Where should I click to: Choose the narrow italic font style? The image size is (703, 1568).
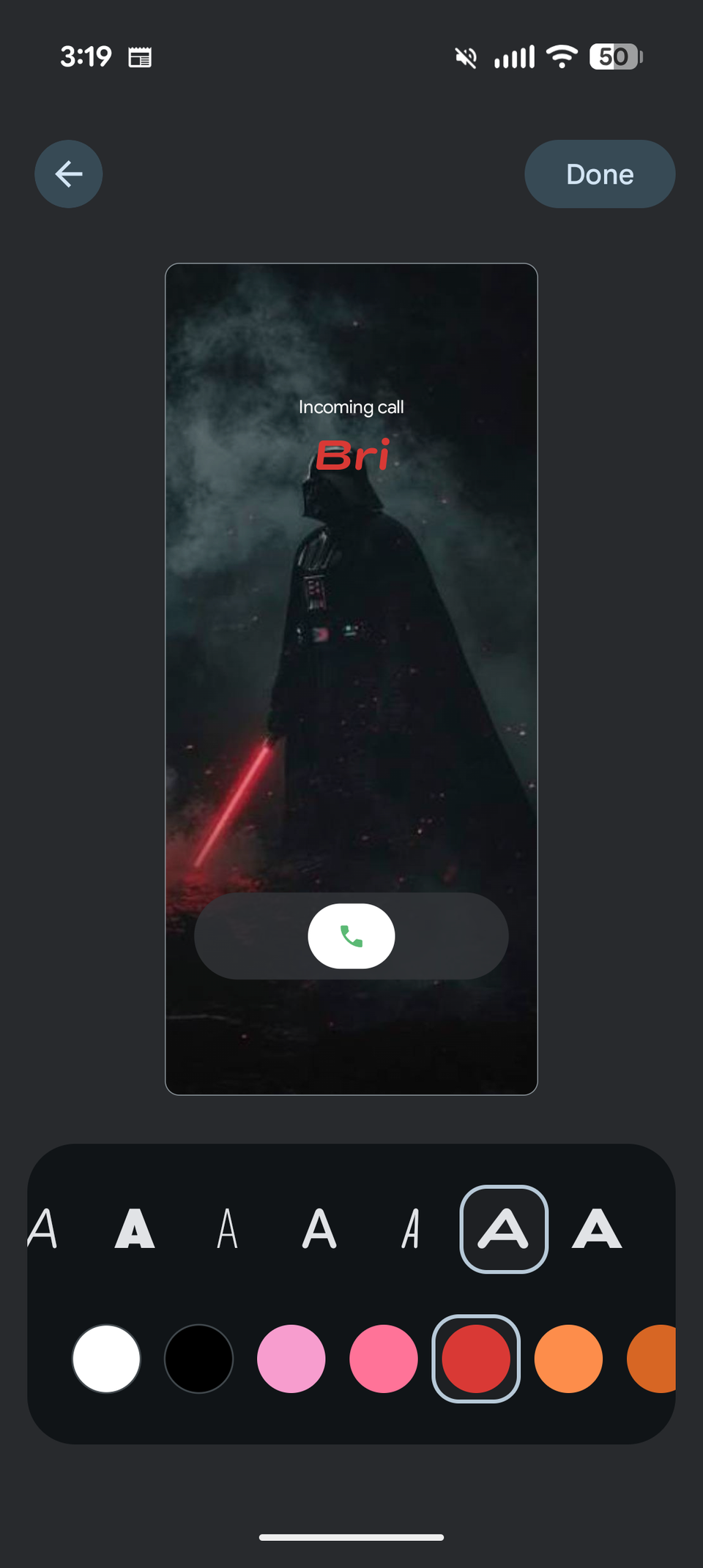tap(412, 1229)
